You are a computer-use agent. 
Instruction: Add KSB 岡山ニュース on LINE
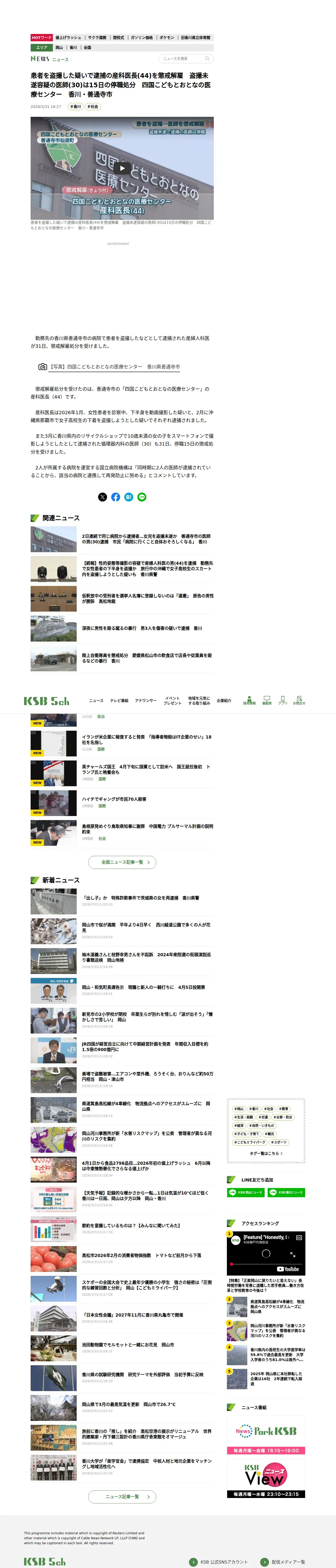246,1192
